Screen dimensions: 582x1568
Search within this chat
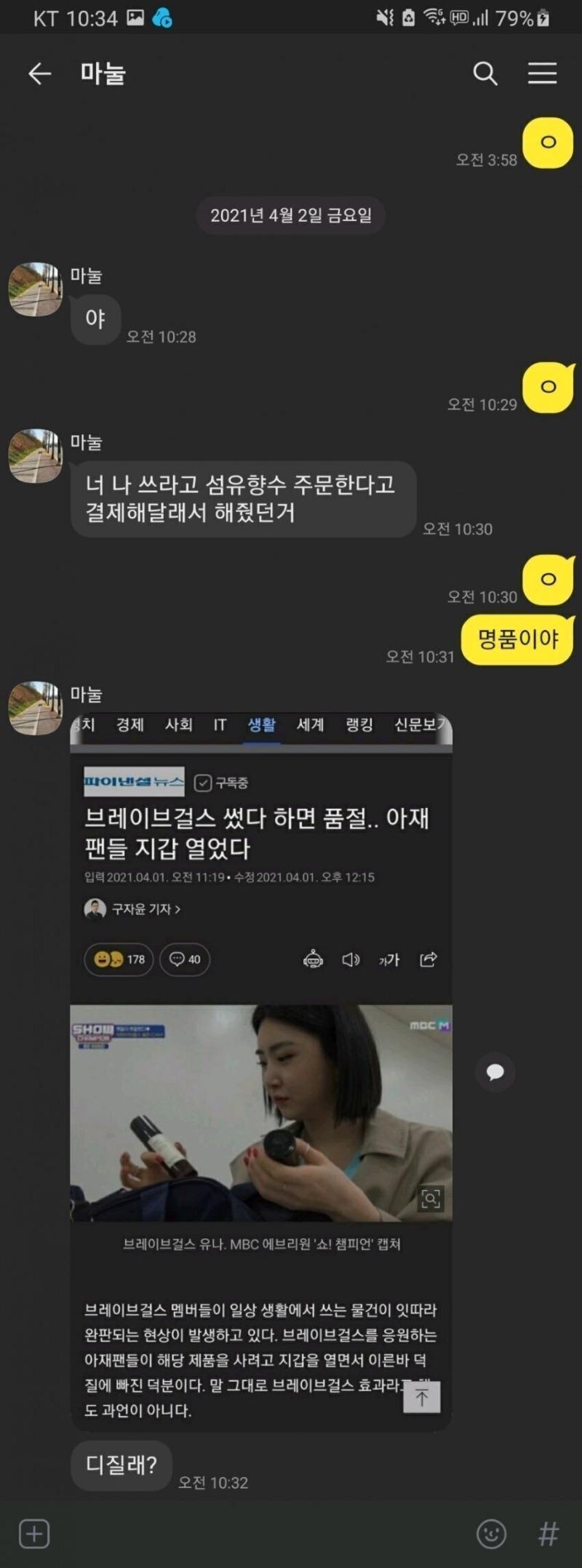pyautogui.click(x=485, y=73)
